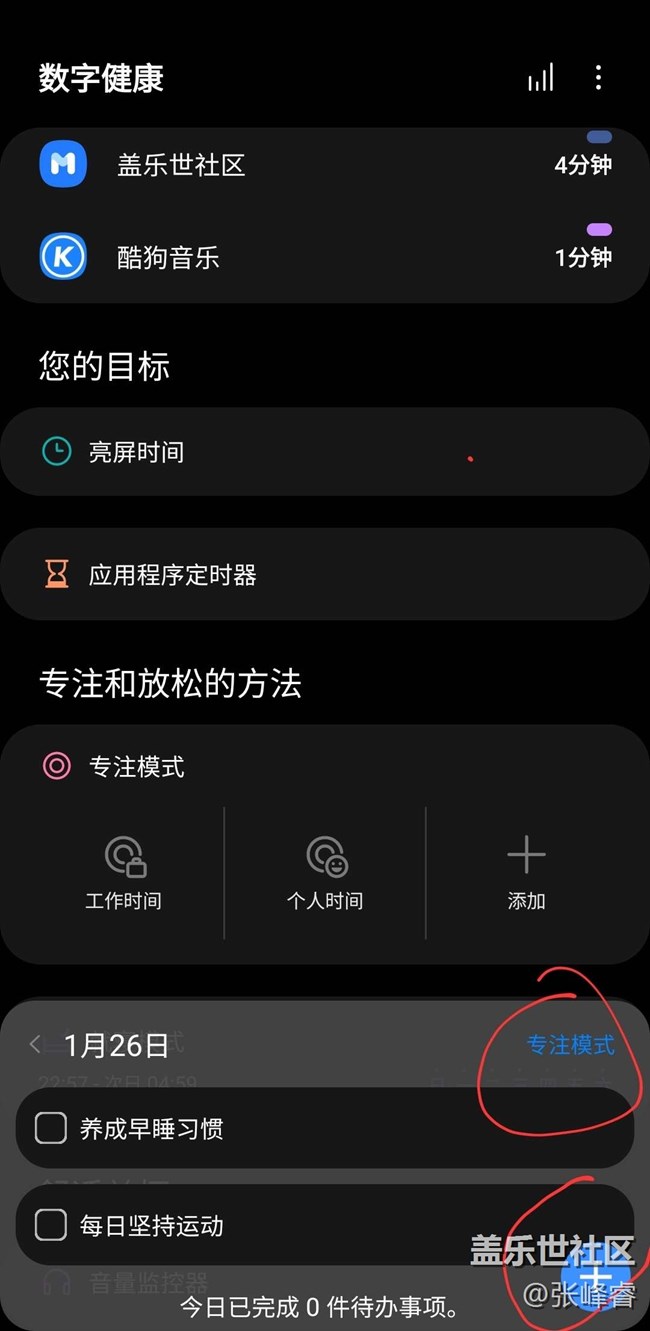Open the more options overflow menu
Image resolution: width=650 pixels, height=1331 pixels.
coord(598,78)
